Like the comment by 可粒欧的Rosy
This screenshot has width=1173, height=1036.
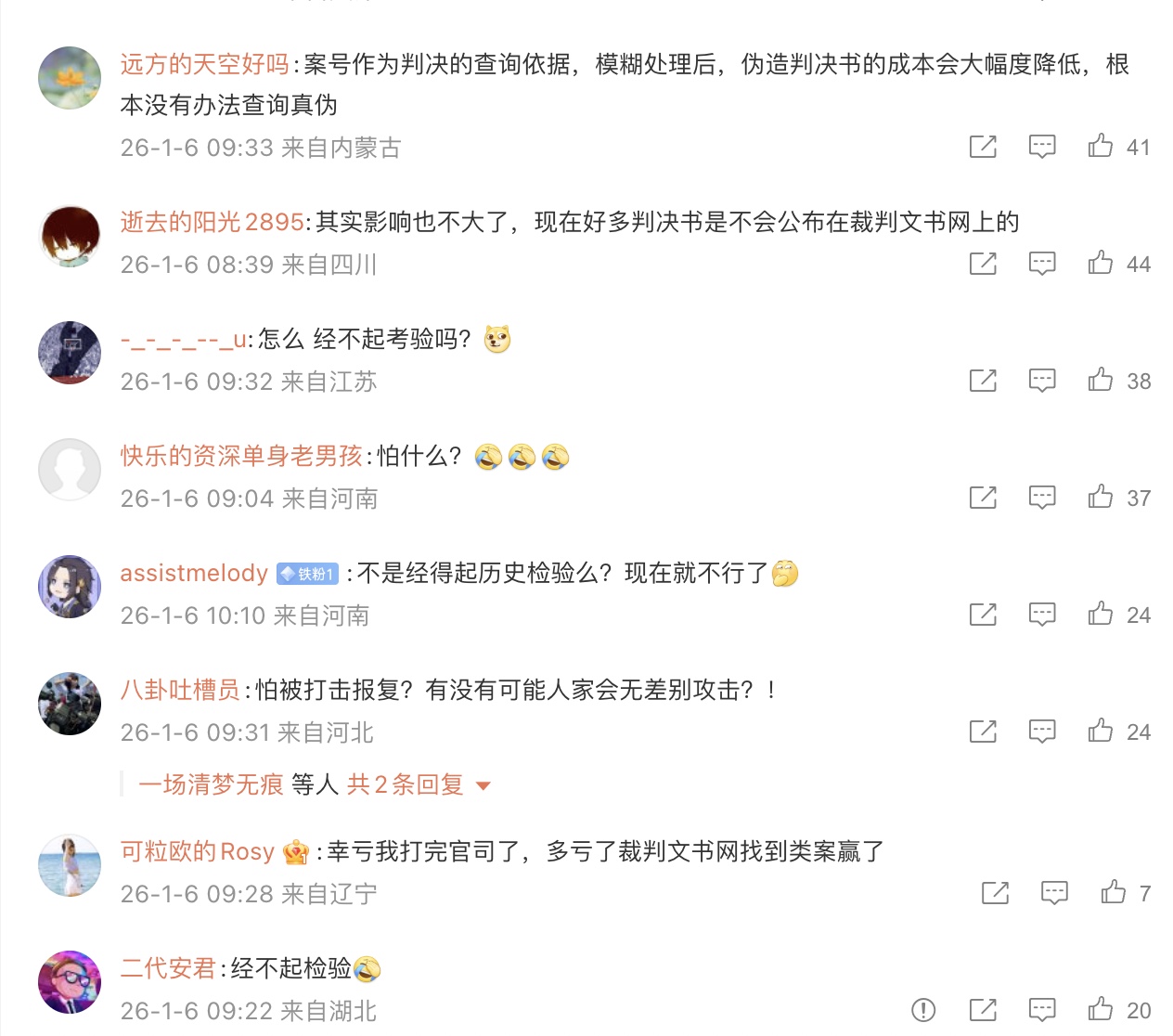point(1114,893)
